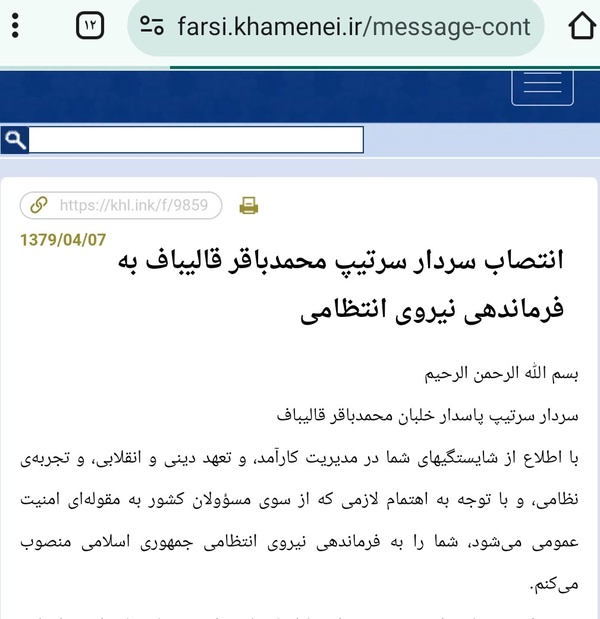Print this message page
The image size is (600, 619).
[x=249, y=206]
